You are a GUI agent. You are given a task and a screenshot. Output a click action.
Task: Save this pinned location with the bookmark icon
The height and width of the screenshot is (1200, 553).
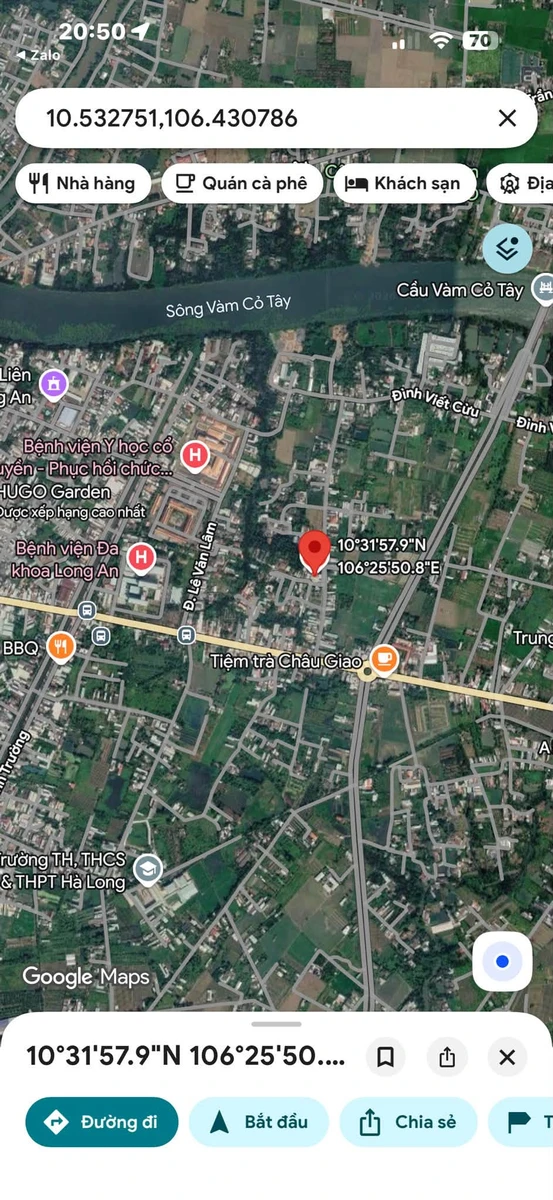point(385,1057)
